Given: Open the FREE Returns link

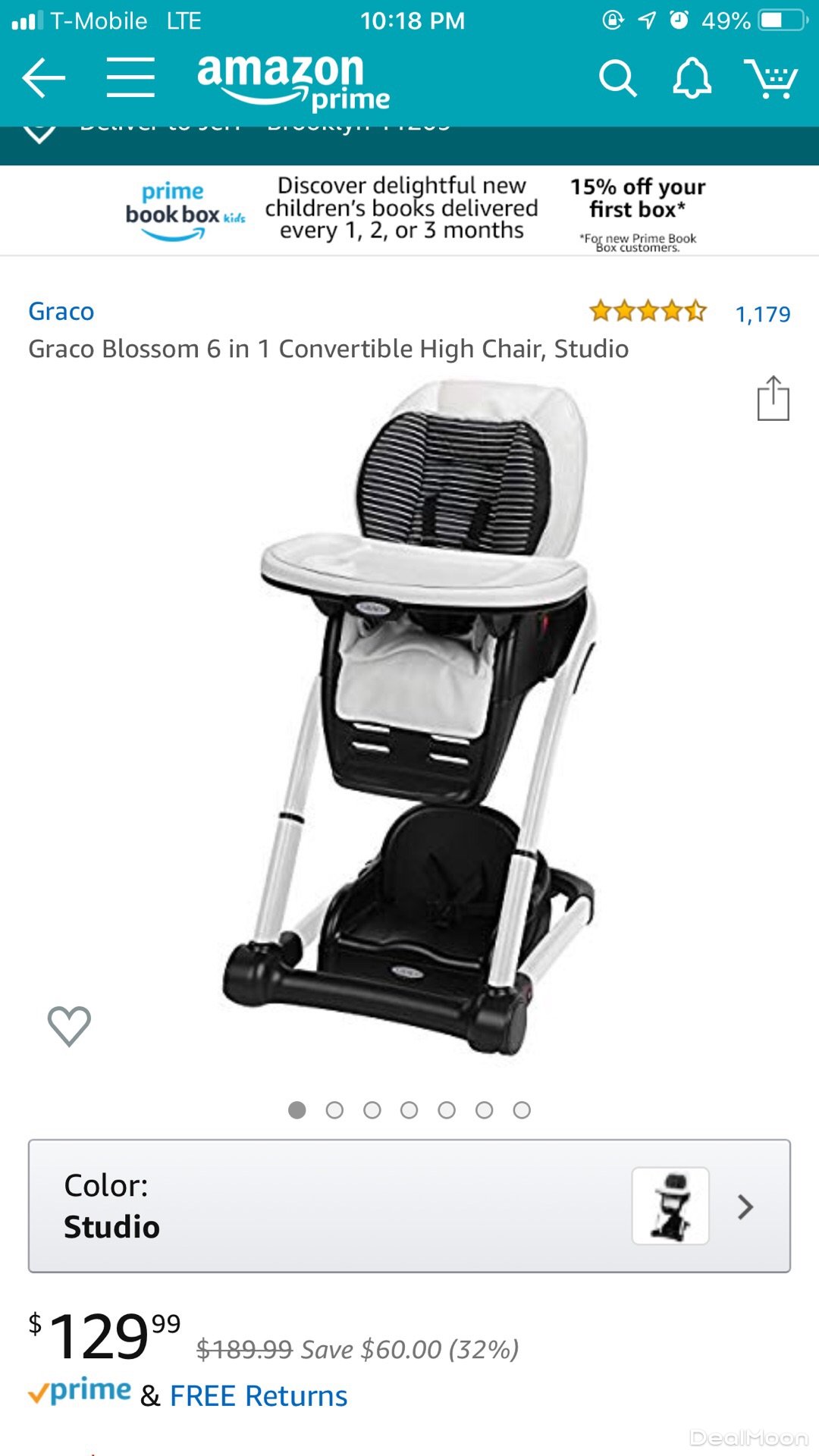Looking at the screenshot, I should pos(258,1396).
